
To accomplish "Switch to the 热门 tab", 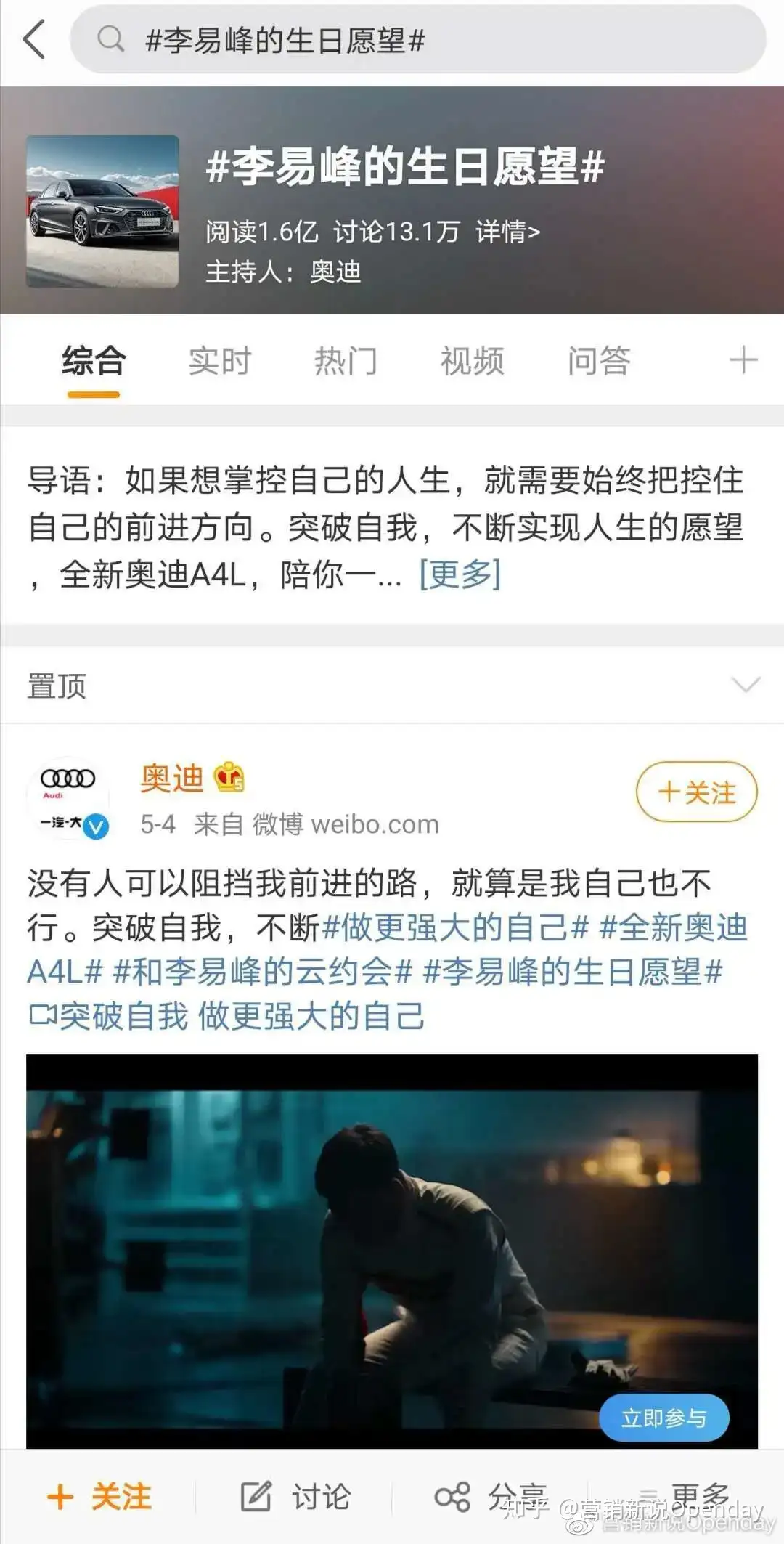I will pyautogui.click(x=346, y=361).
